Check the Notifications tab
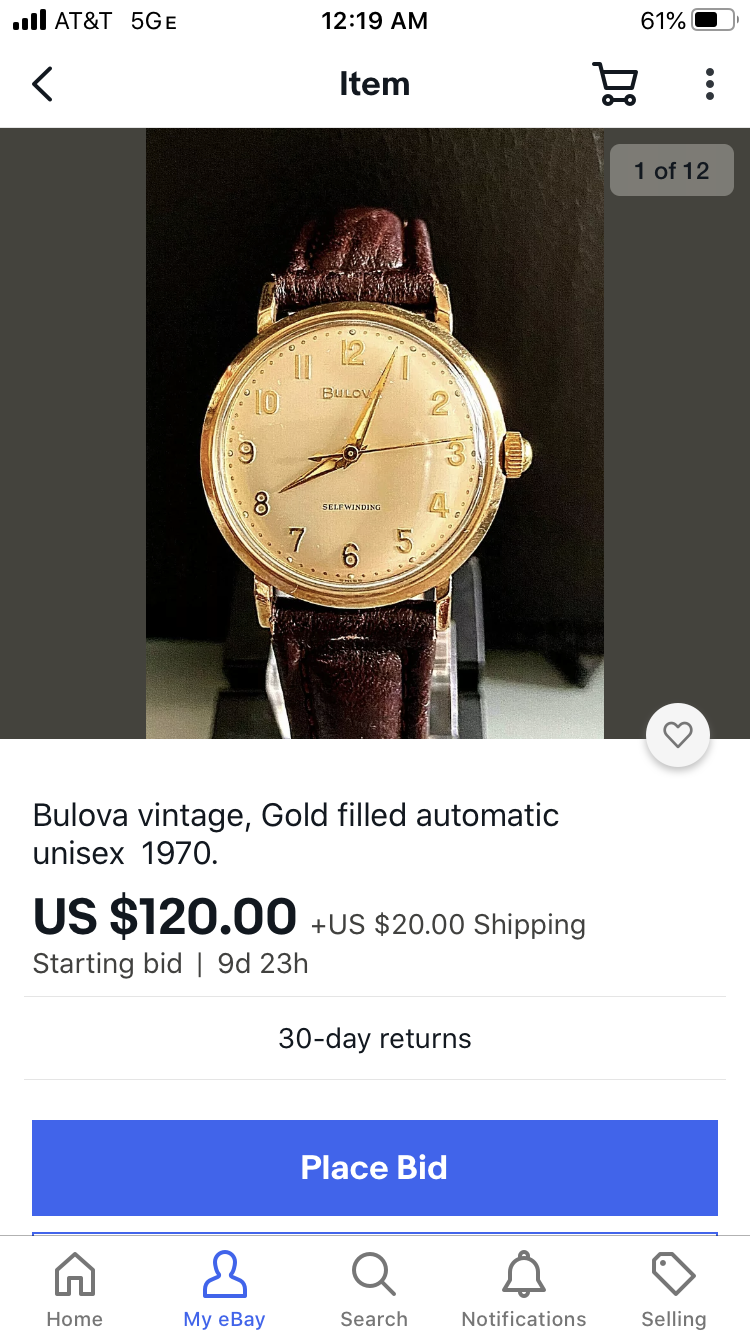 pos(524,1289)
